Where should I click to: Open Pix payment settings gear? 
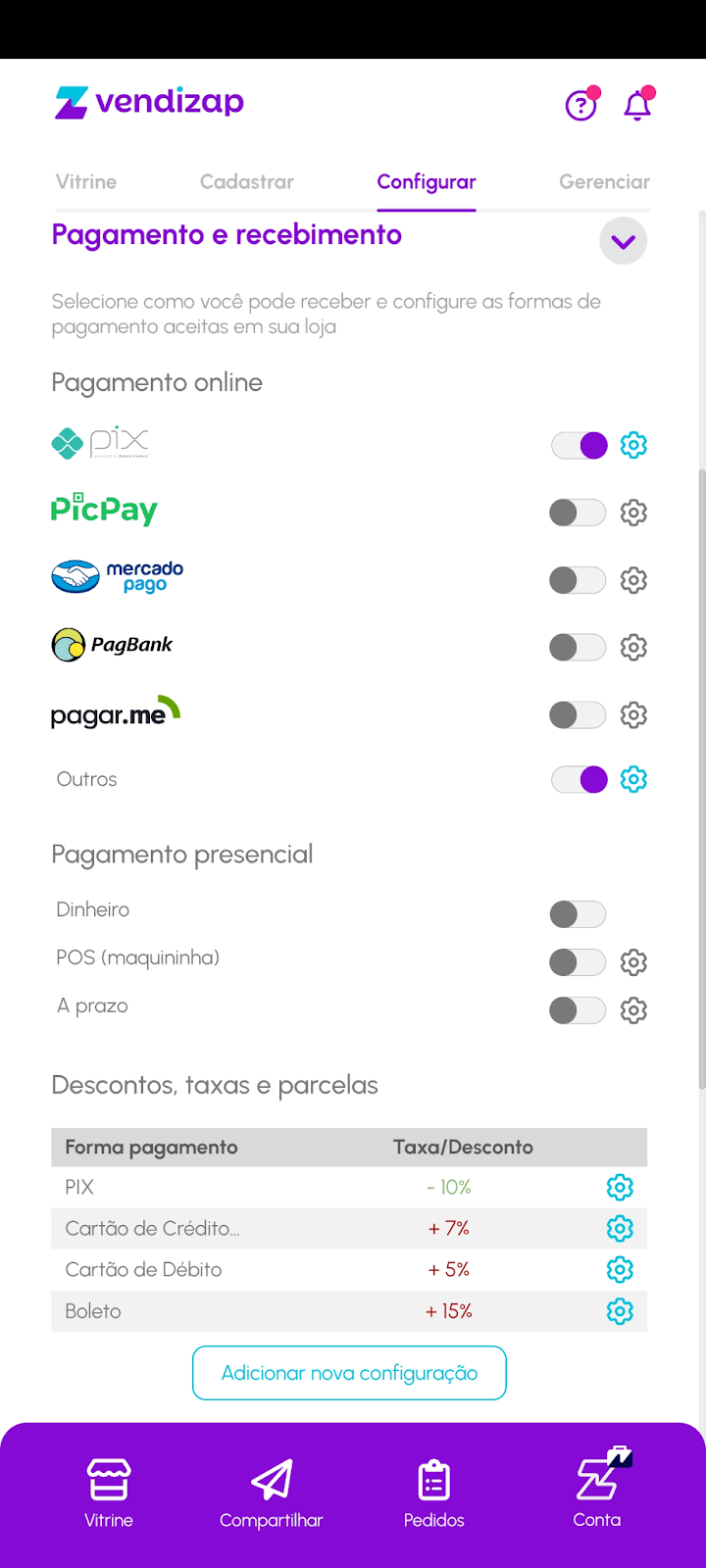[634, 445]
